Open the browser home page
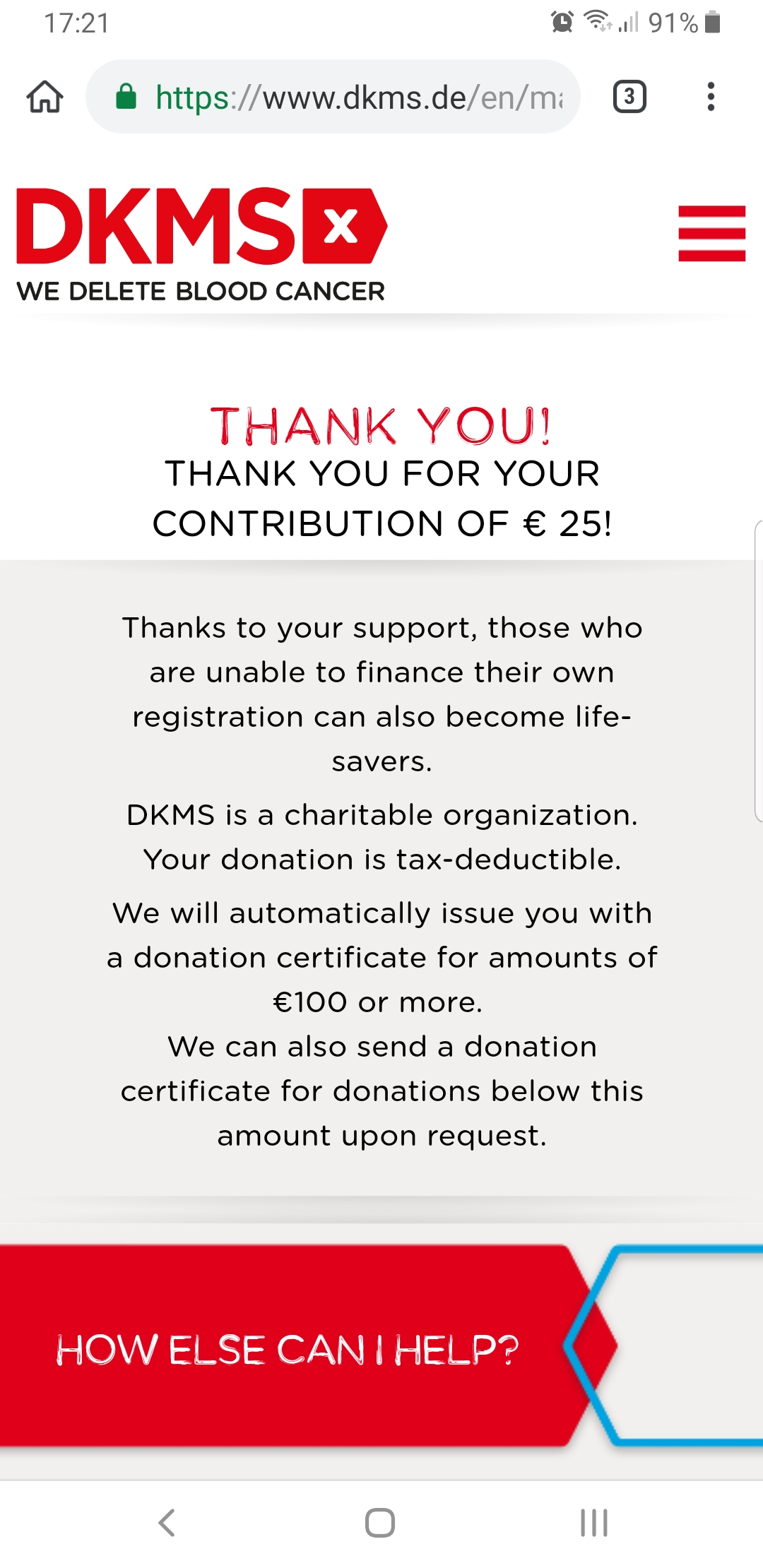763x1568 pixels. 45,97
